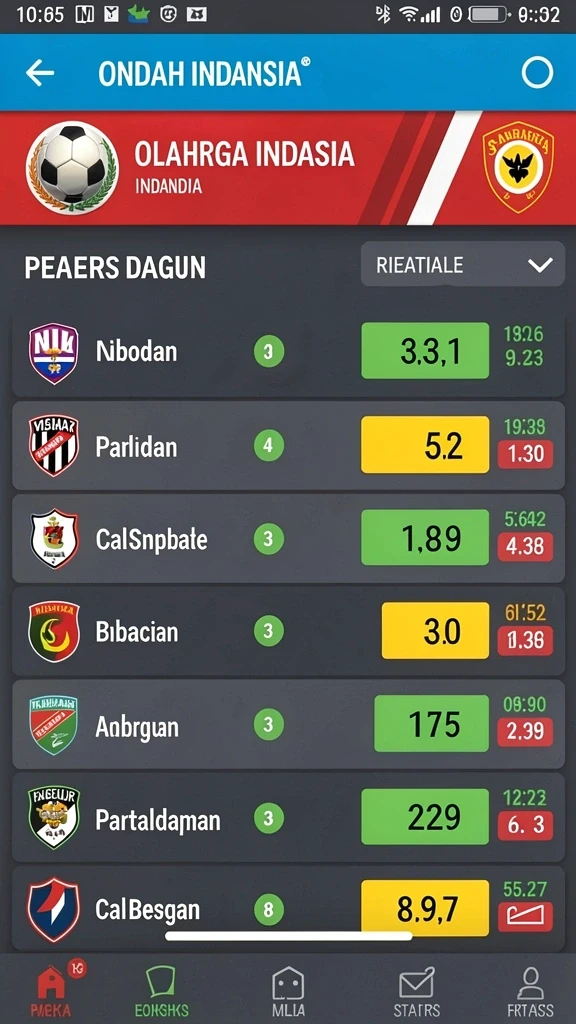This screenshot has width=576, height=1024.
Task: Select the 8.9,7 odds for CalBesgan
Action: click(x=425, y=908)
